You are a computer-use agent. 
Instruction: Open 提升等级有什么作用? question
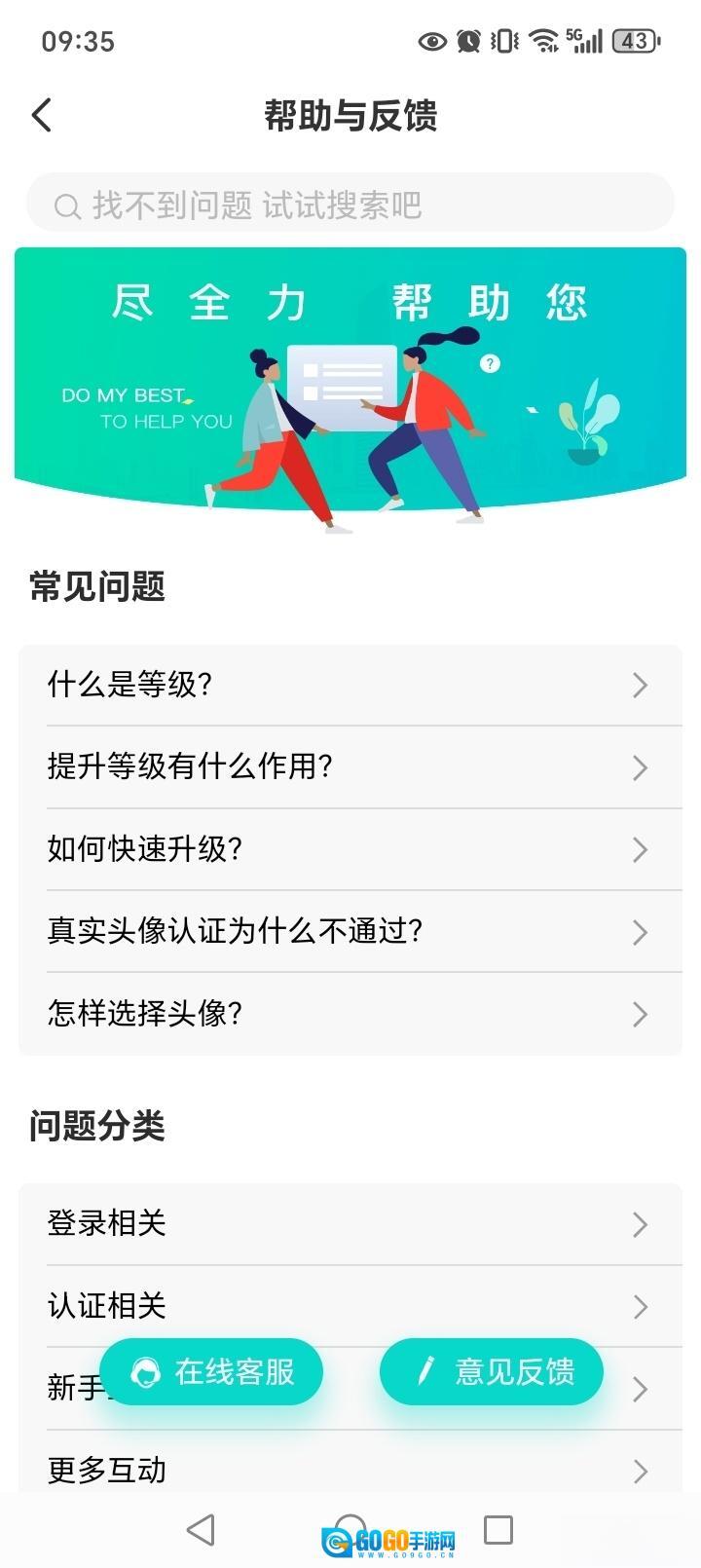[x=350, y=766]
